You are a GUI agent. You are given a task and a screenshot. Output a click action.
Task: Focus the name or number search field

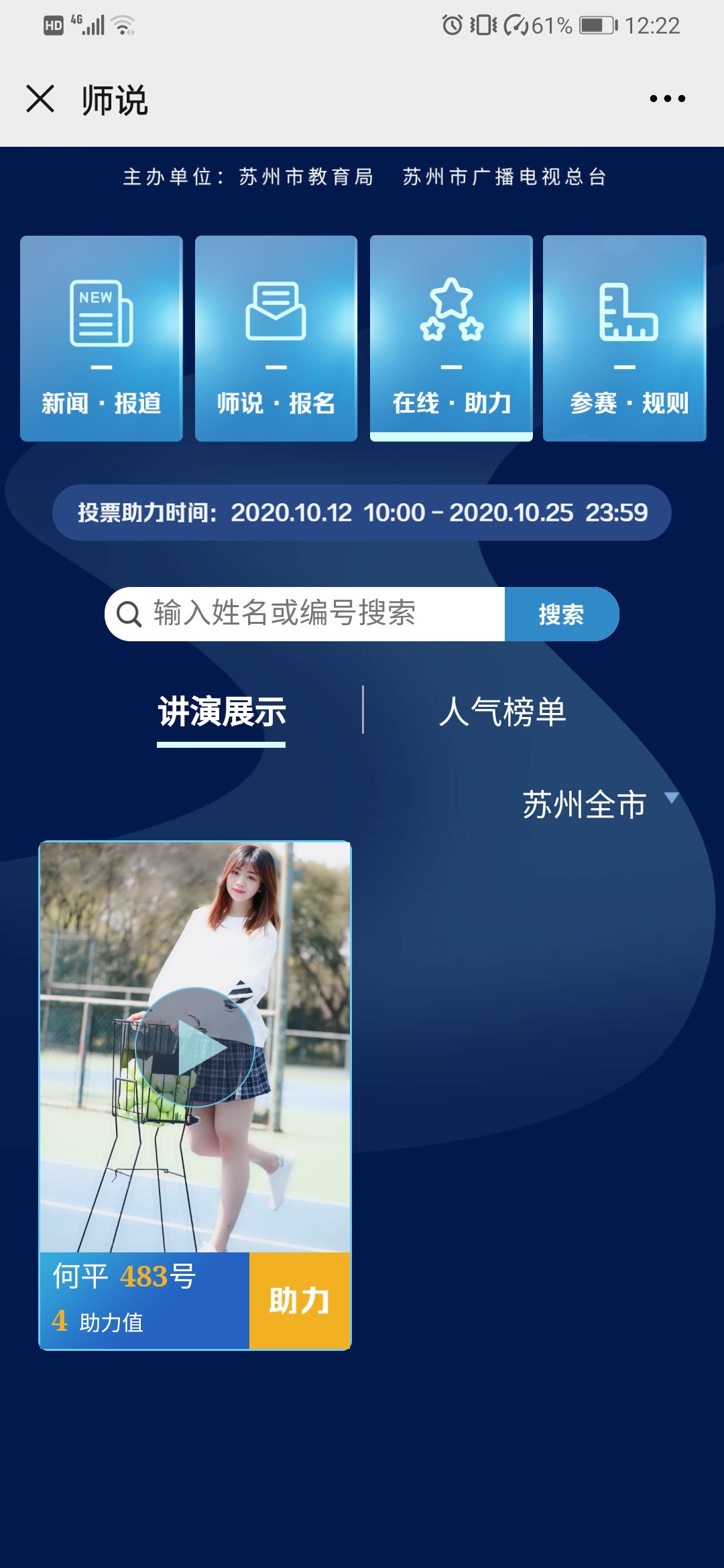point(315,614)
